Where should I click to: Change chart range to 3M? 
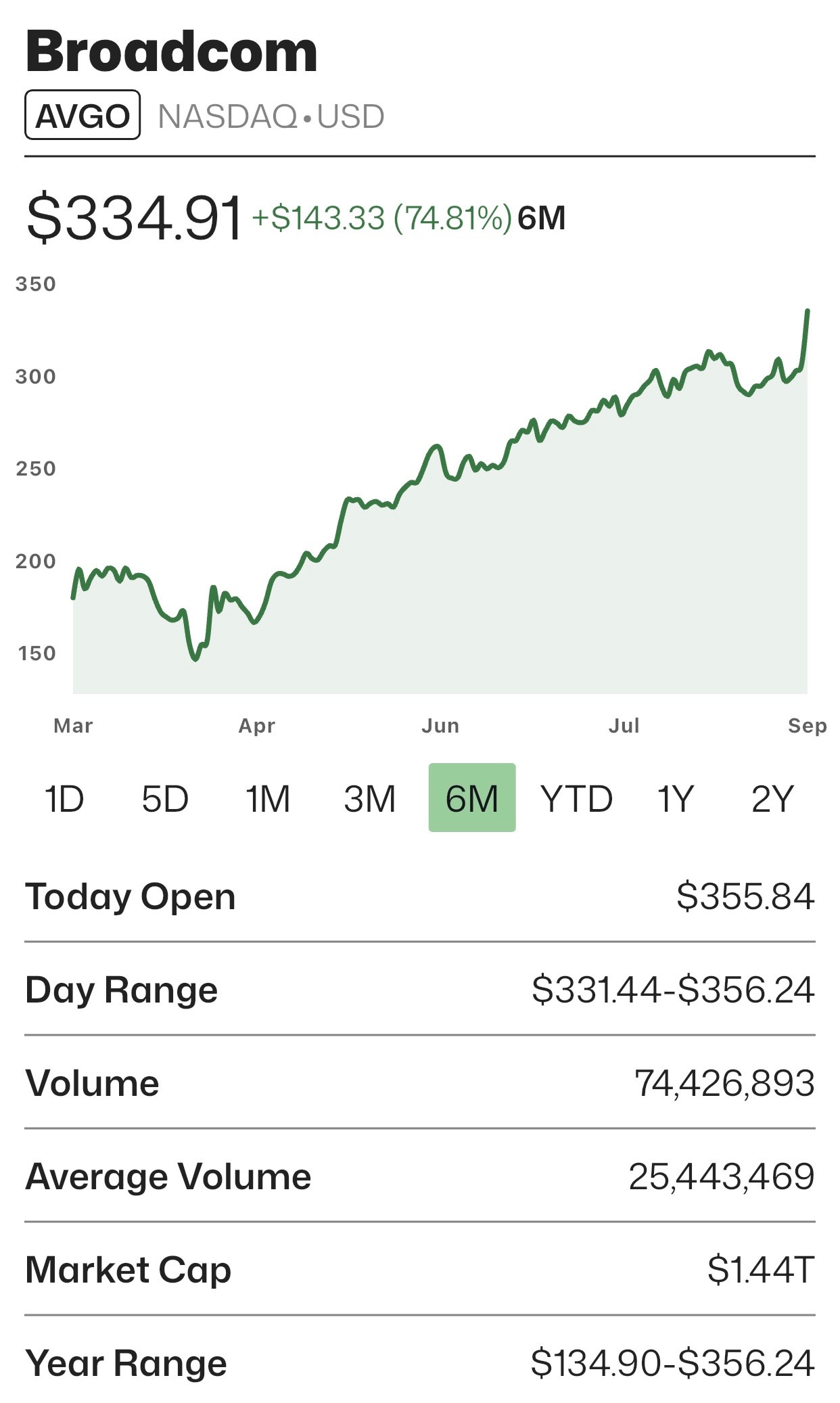click(x=369, y=799)
